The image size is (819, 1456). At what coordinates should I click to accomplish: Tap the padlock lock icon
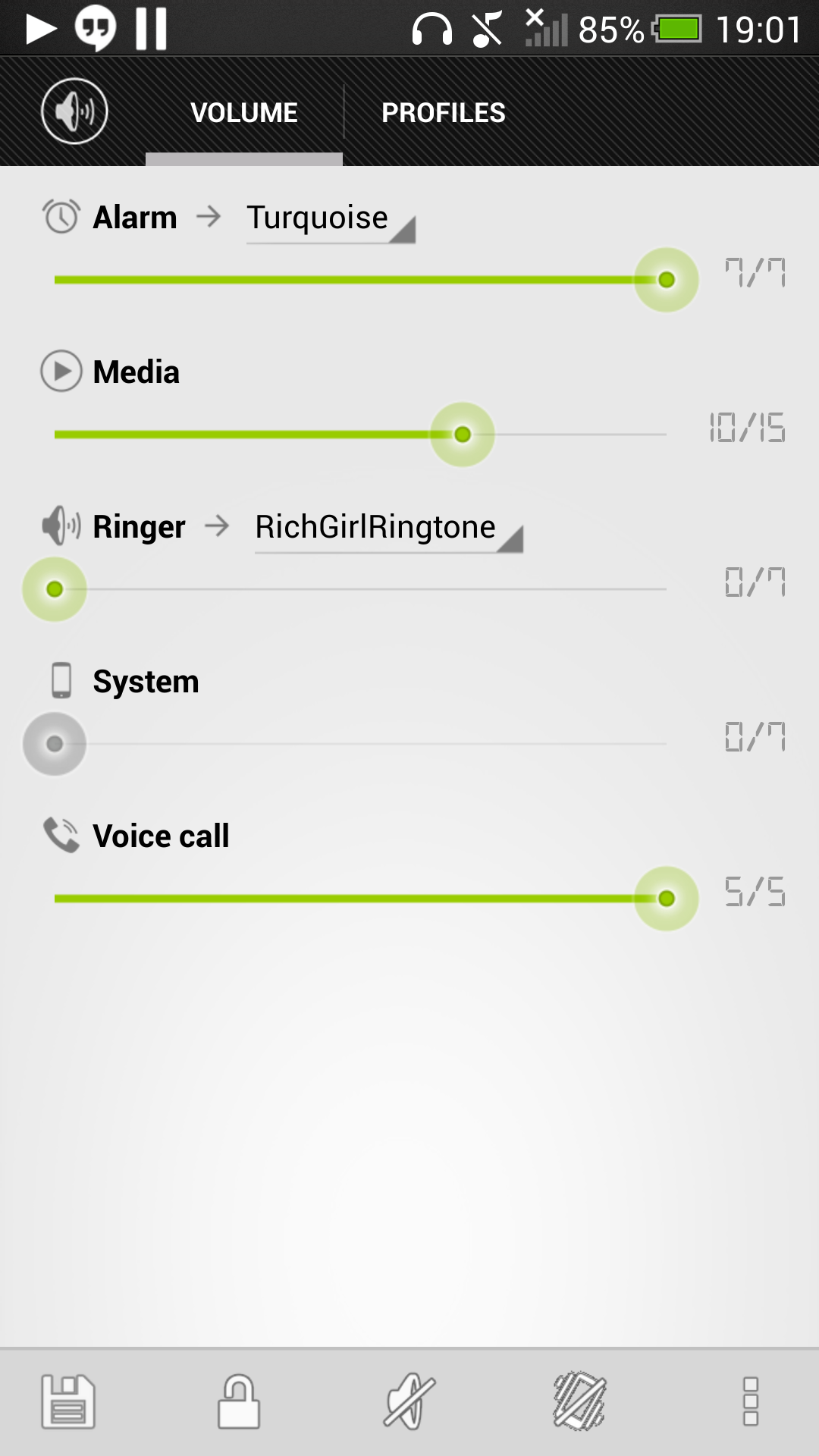pos(239,1401)
